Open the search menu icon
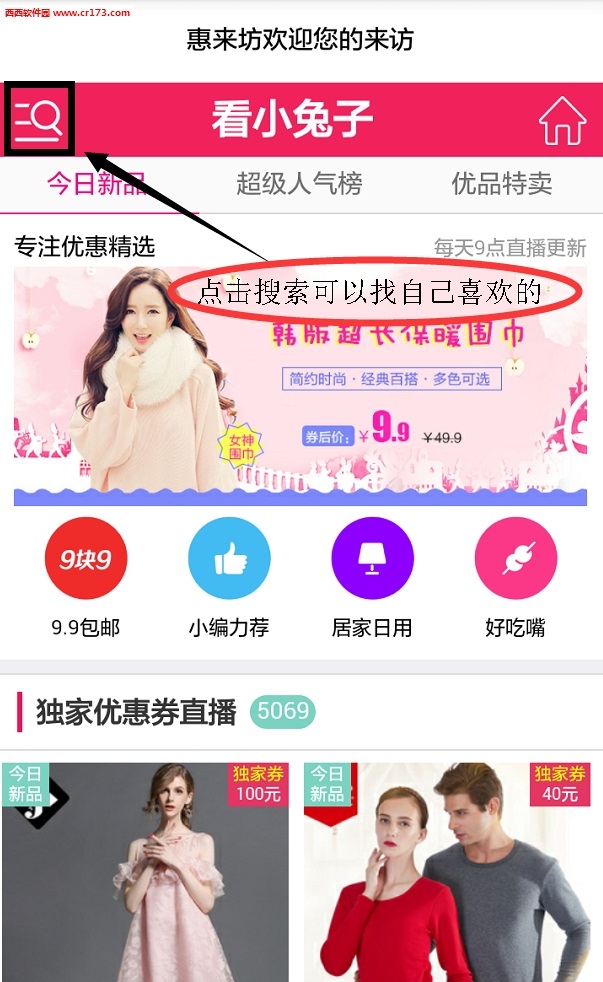The height and width of the screenshot is (982, 603). pos(39,120)
